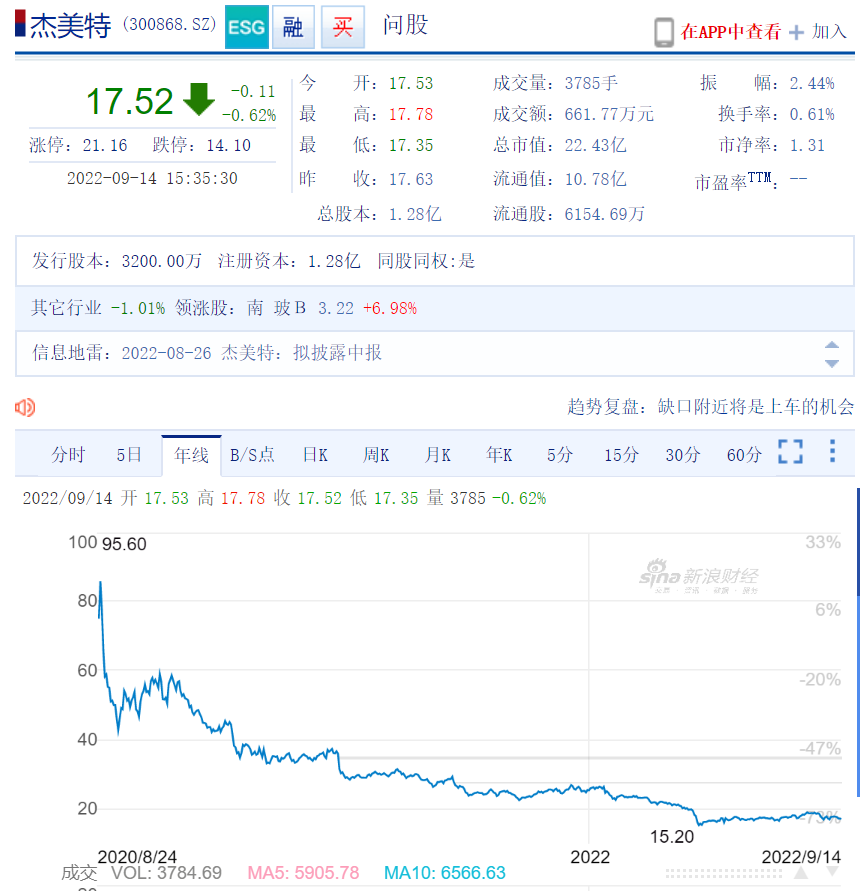The height and width of the screenshot is (891, 860).
Task: Switch to the 5日 chart tab
Action: click(x=129, y=455)
